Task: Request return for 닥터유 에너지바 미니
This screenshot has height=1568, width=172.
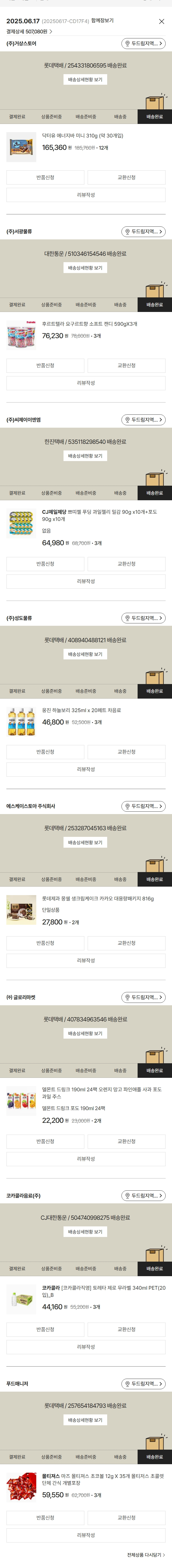Action: point(45,178)
